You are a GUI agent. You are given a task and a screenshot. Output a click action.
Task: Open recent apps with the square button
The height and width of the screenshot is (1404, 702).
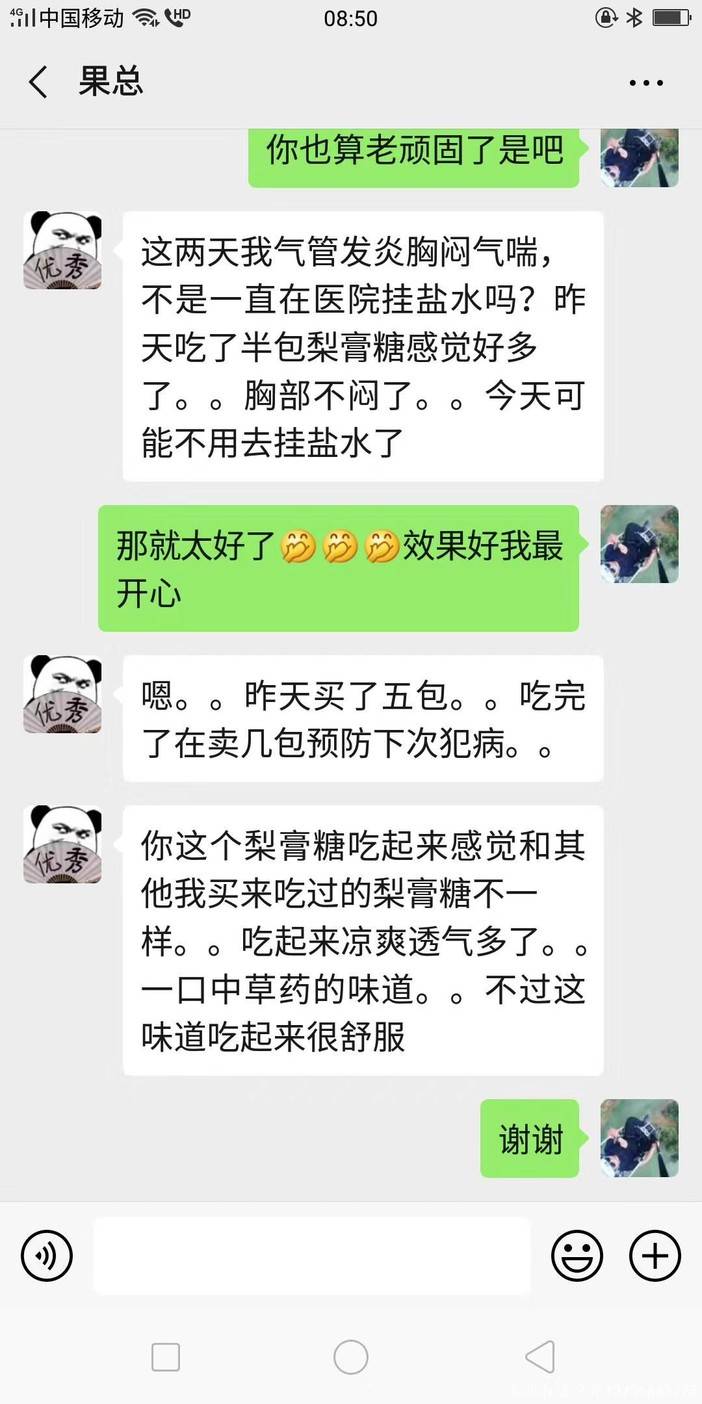pyautogui.click(x=165, y=1357)
